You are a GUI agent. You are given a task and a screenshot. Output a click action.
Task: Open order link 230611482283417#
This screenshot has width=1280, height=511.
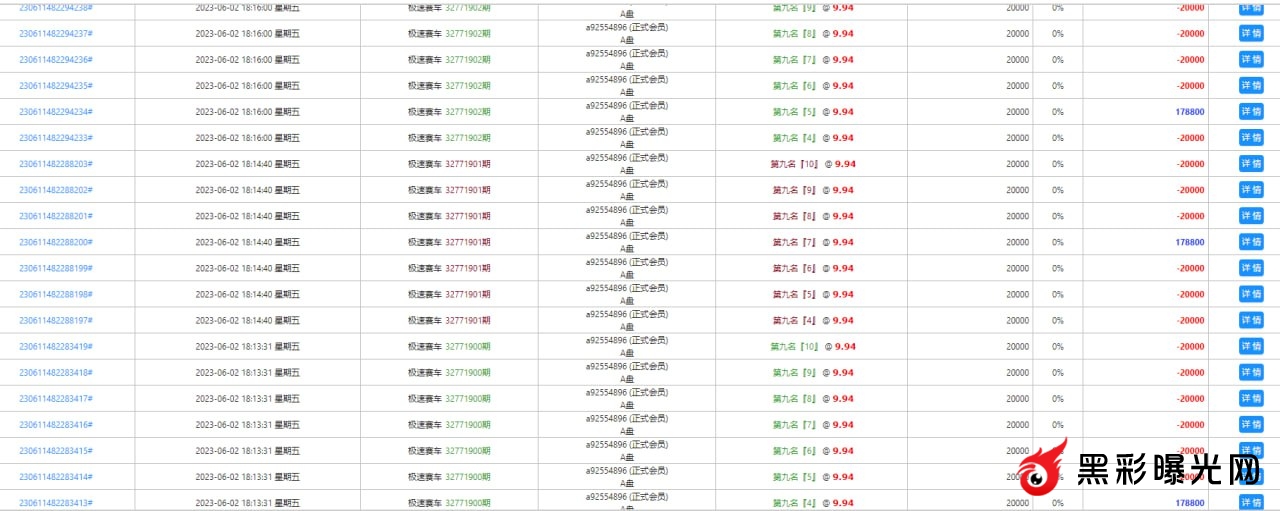[56, 398]
